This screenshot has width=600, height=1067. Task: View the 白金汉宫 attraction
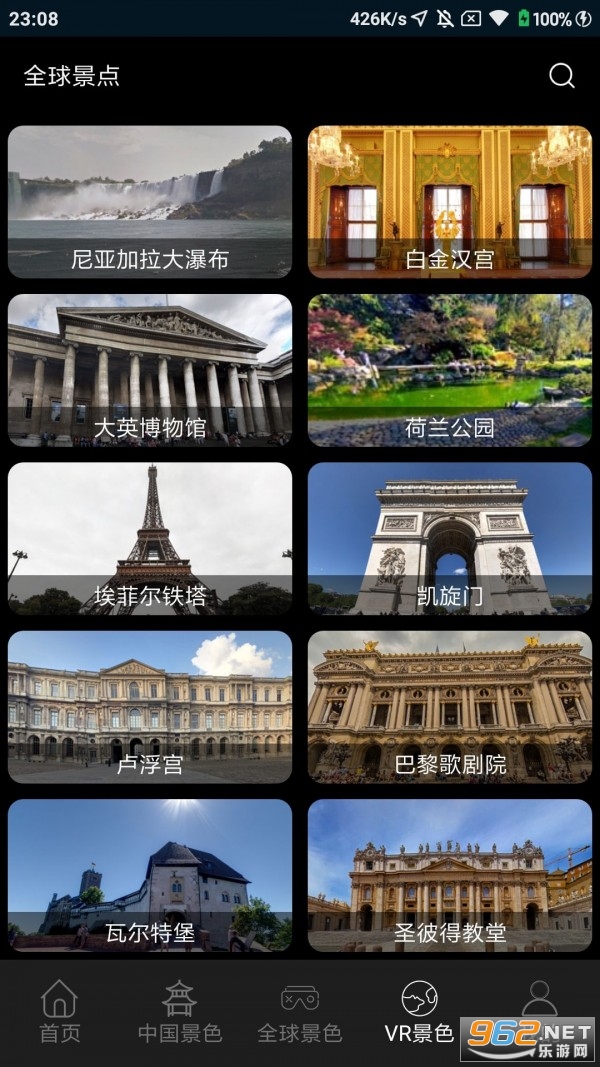[x=450, y=201]
